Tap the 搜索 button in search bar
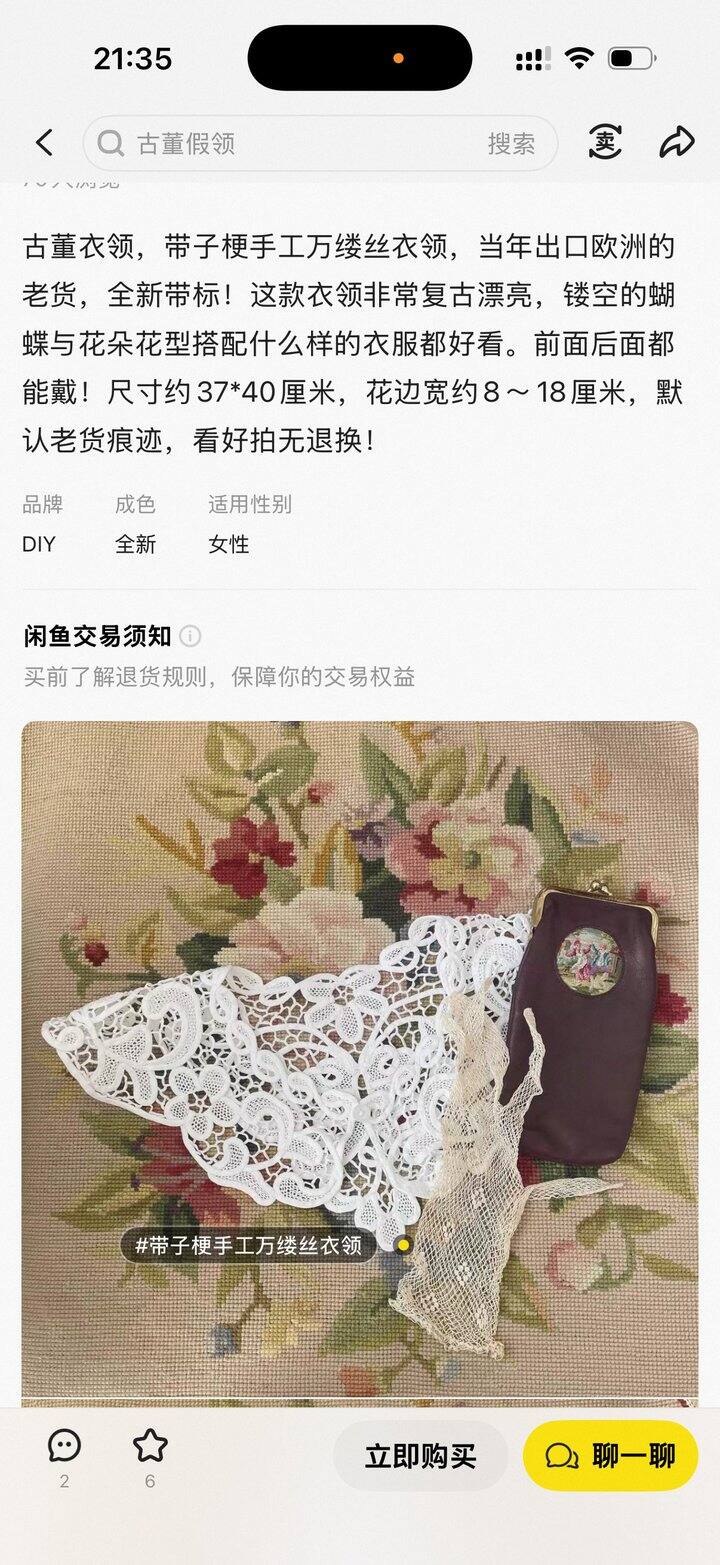This screenshot has height=1565, width=720. click(x=511, y=143)
